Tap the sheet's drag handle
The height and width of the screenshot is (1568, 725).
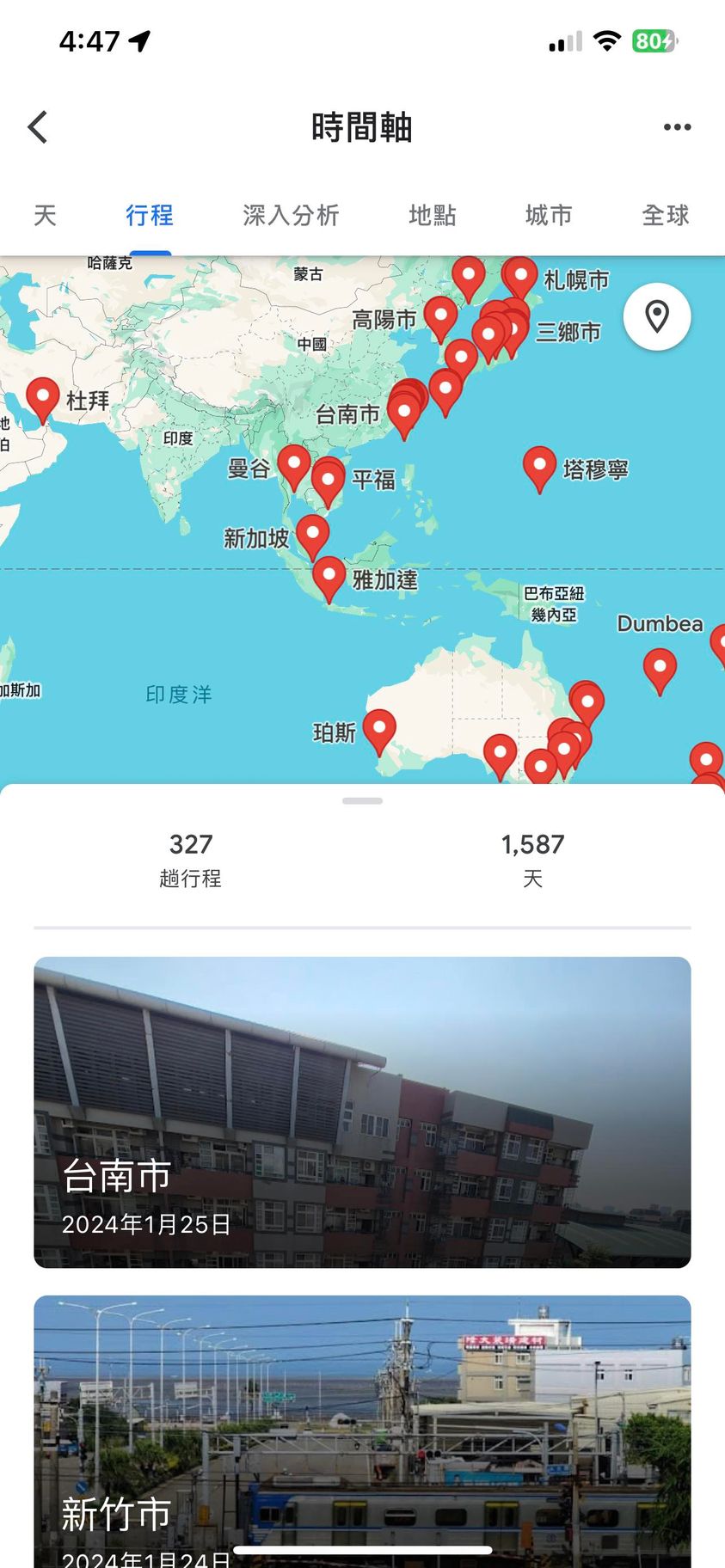tap(362, 801)
